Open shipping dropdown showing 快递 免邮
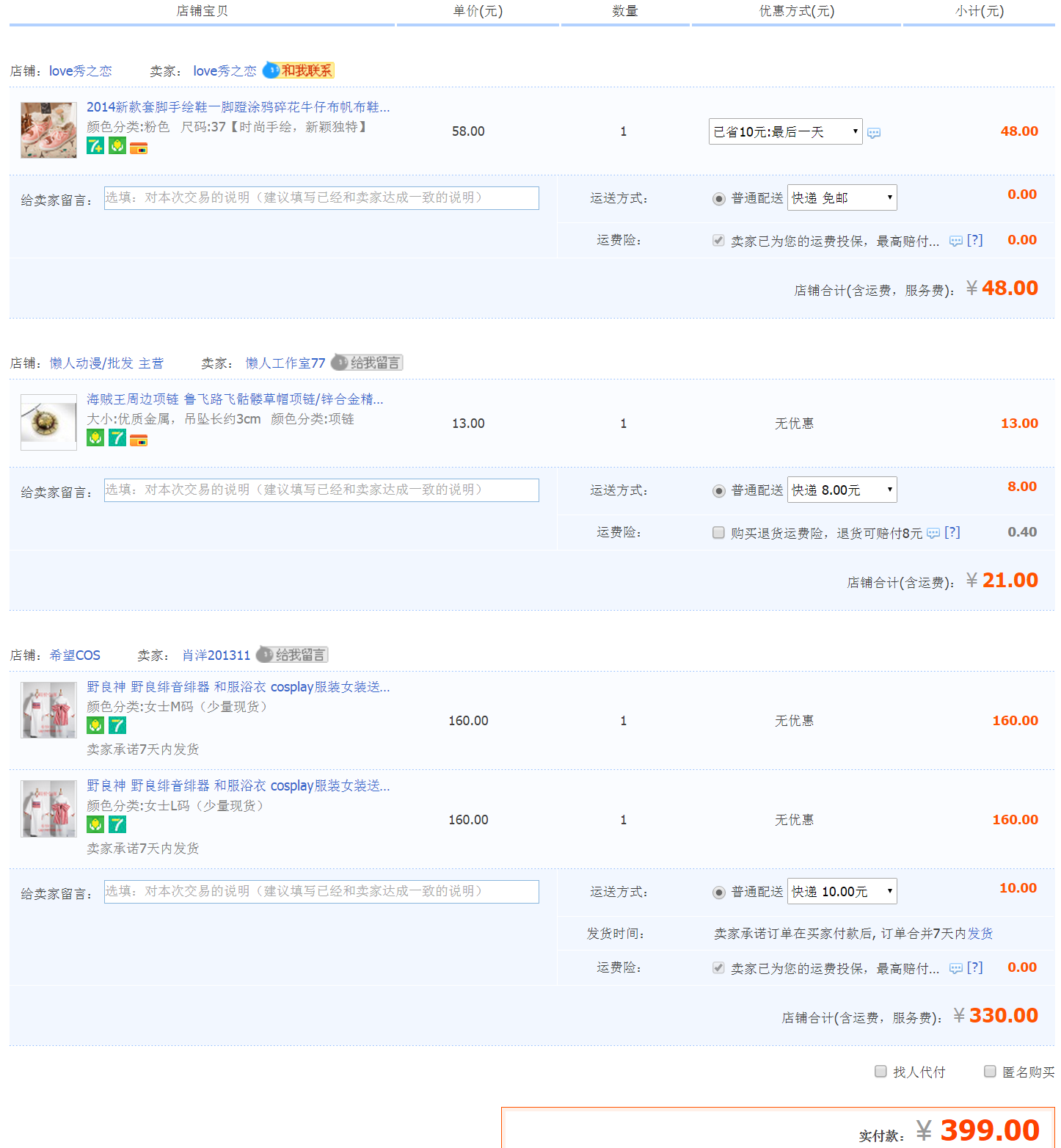 coord(842,197)
